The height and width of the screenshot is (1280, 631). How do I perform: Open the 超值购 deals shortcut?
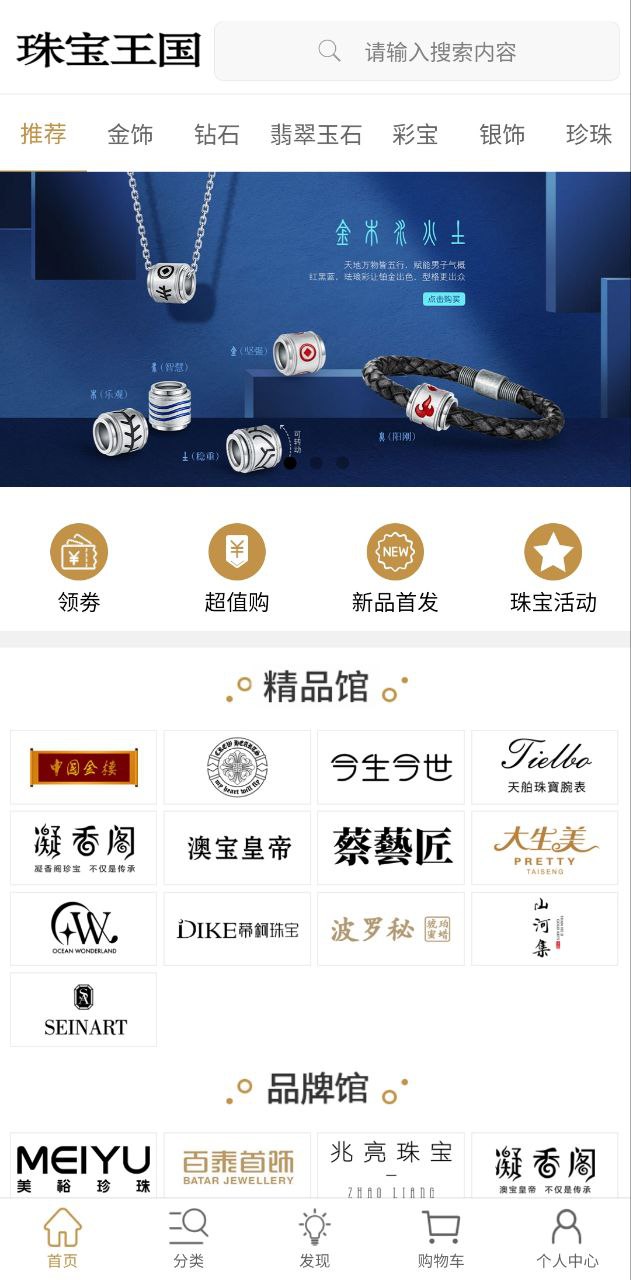237,567
